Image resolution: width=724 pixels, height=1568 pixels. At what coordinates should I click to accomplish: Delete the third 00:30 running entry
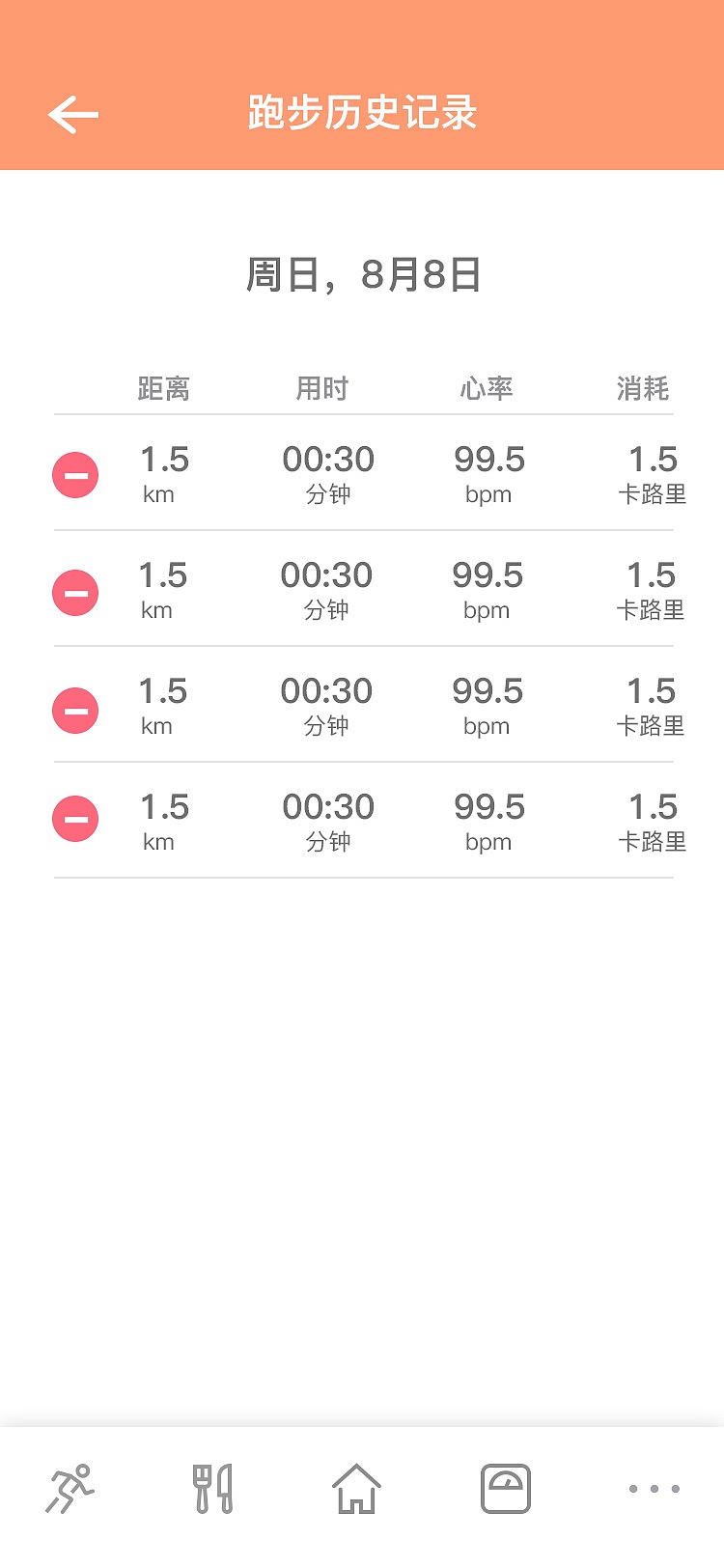[x=75, y=707]
